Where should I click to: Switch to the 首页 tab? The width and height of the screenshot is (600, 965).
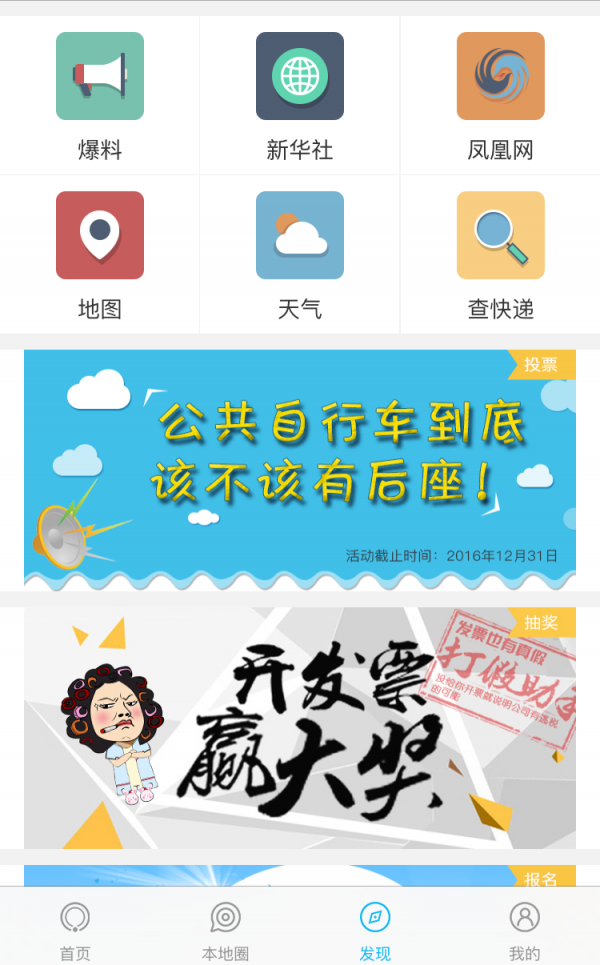point(75,930)
